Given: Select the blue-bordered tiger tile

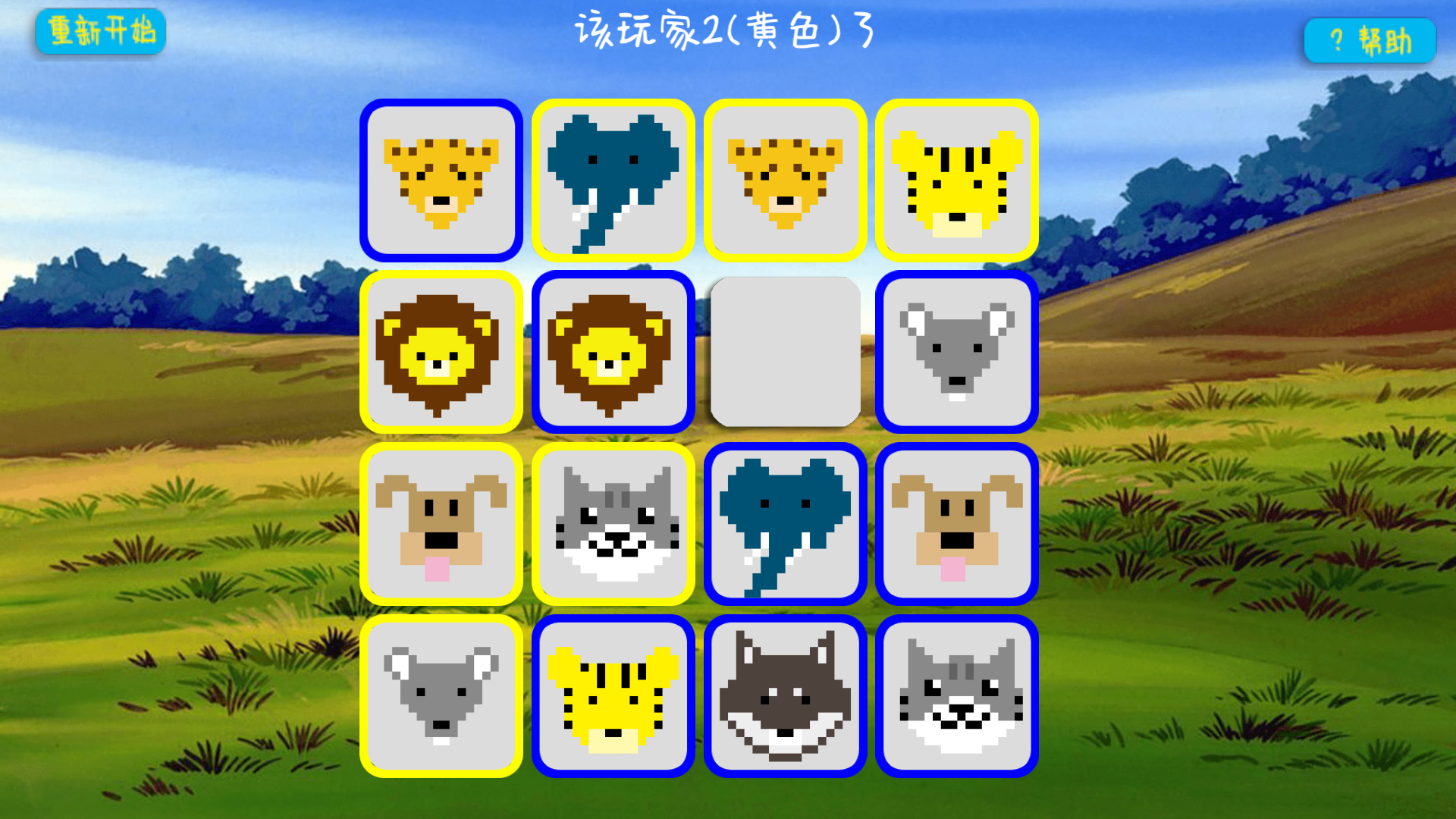Looking at the screenshot, I should tap(613, 696).
